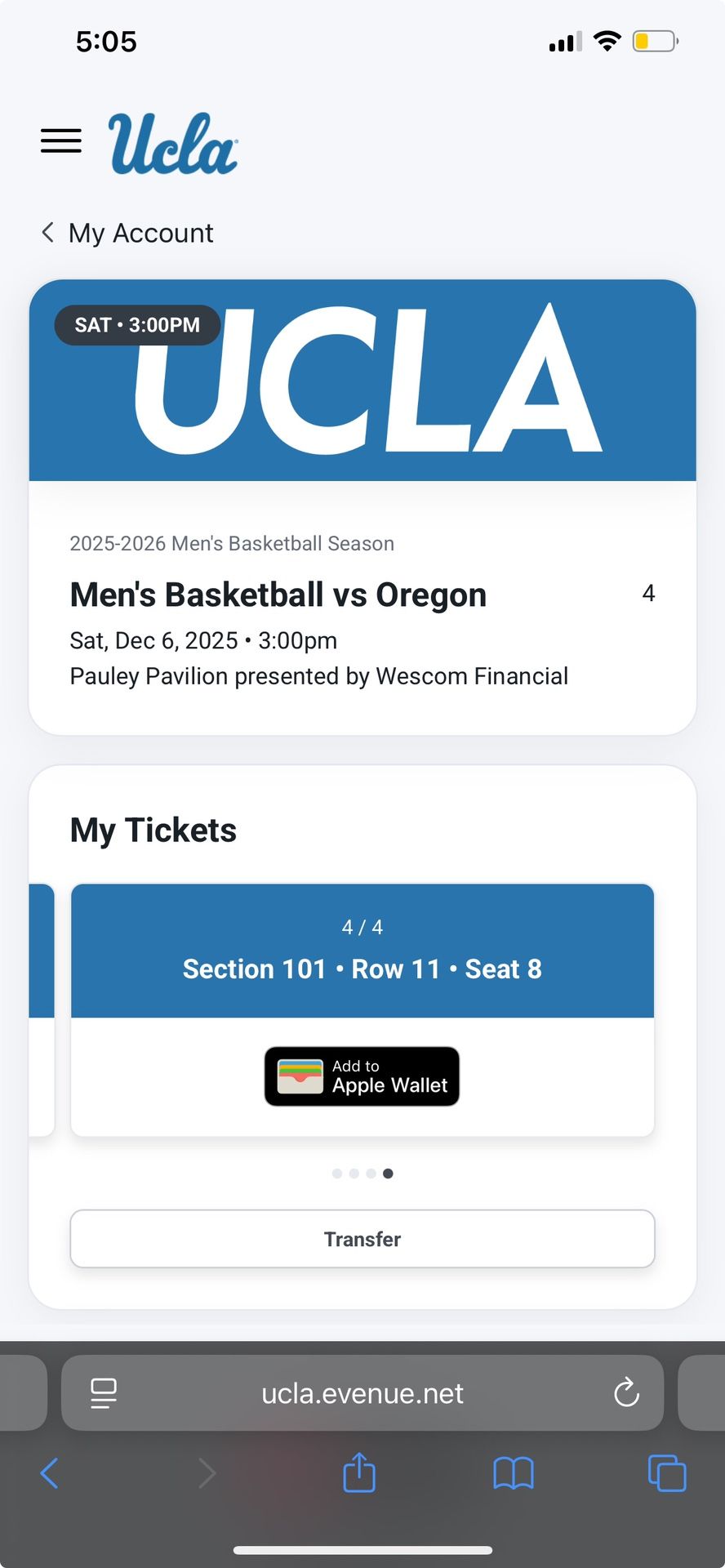The width and height of the screenshot is (725, 1568).
Task: Tap the first pagination dot
Action: click(336, 1174)
